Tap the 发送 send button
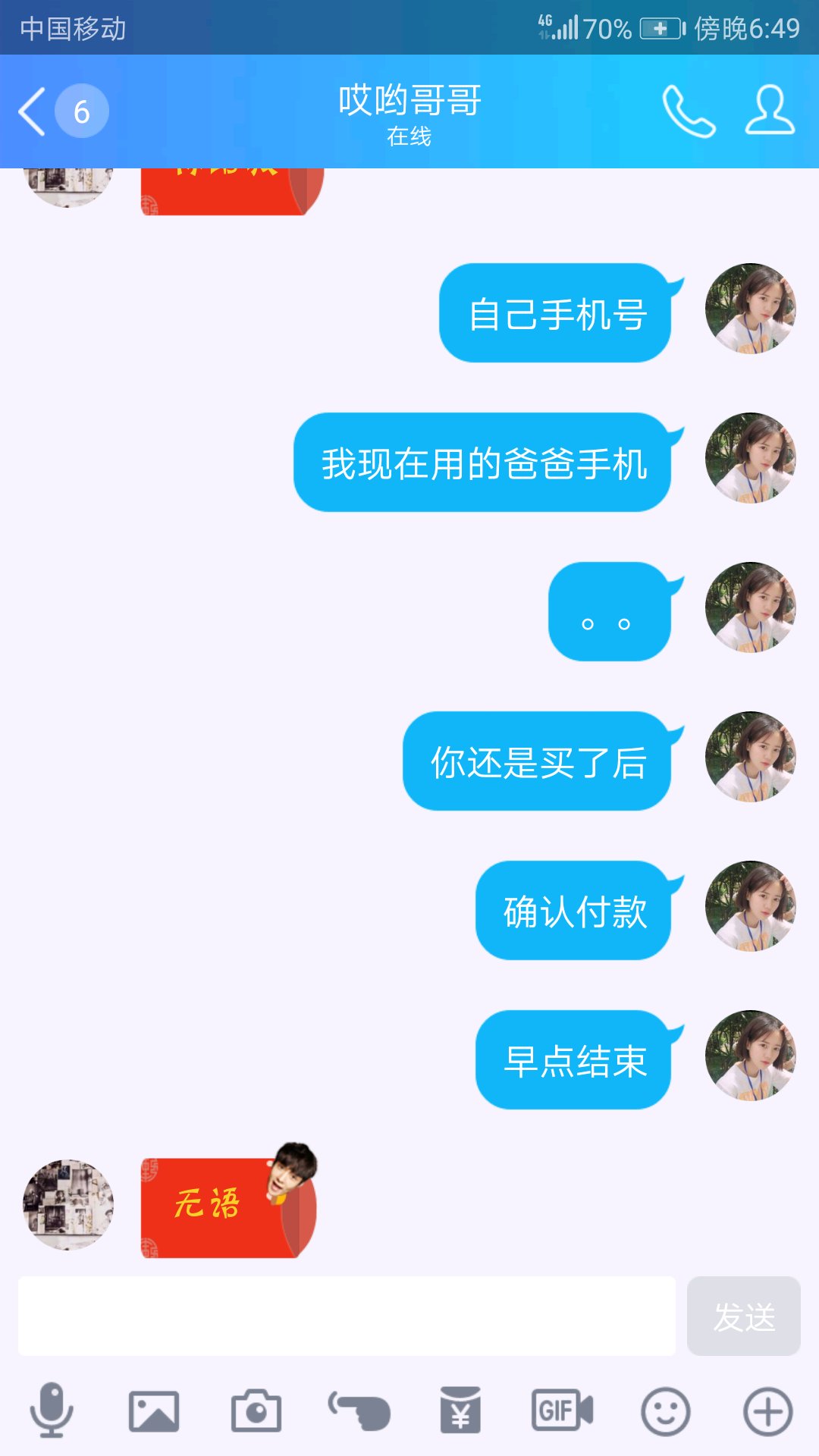Viewport: 819px width, 1456px height. point(743,1316)
